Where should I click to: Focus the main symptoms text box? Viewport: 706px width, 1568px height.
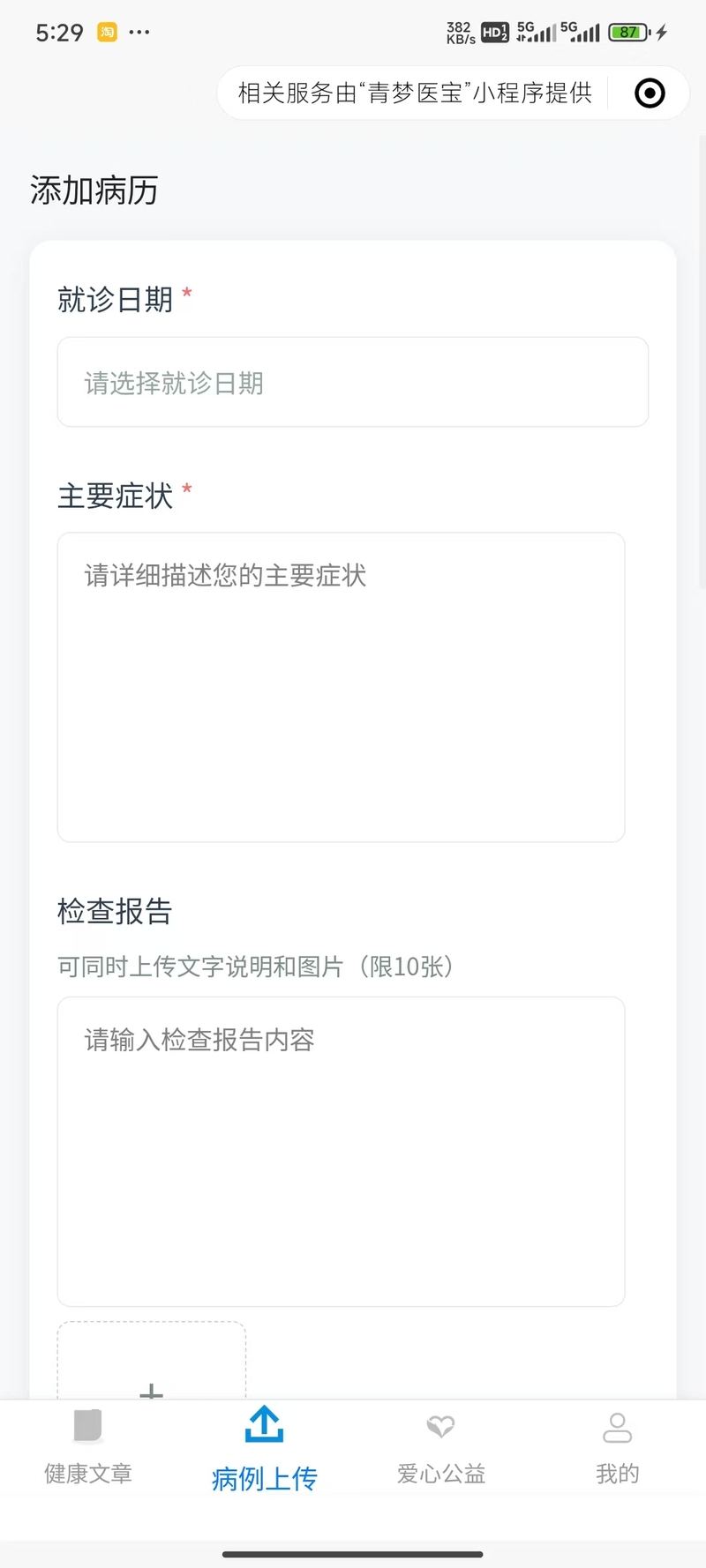pos(341,687)
